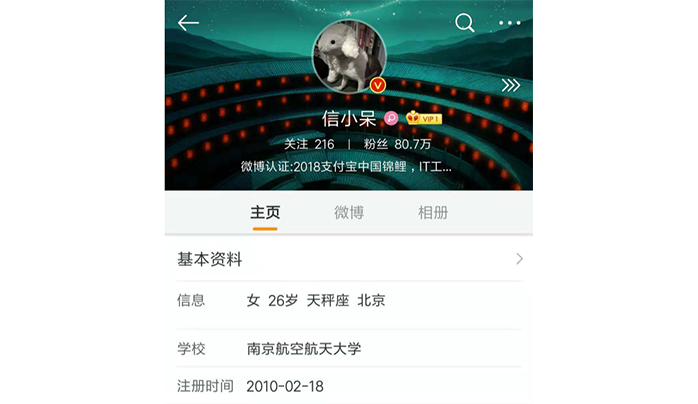Open the three-dot overflow menu
Image resolution: width=698 pixels, height=404 pixels.
pyautogui.click(x=510, y=23)
